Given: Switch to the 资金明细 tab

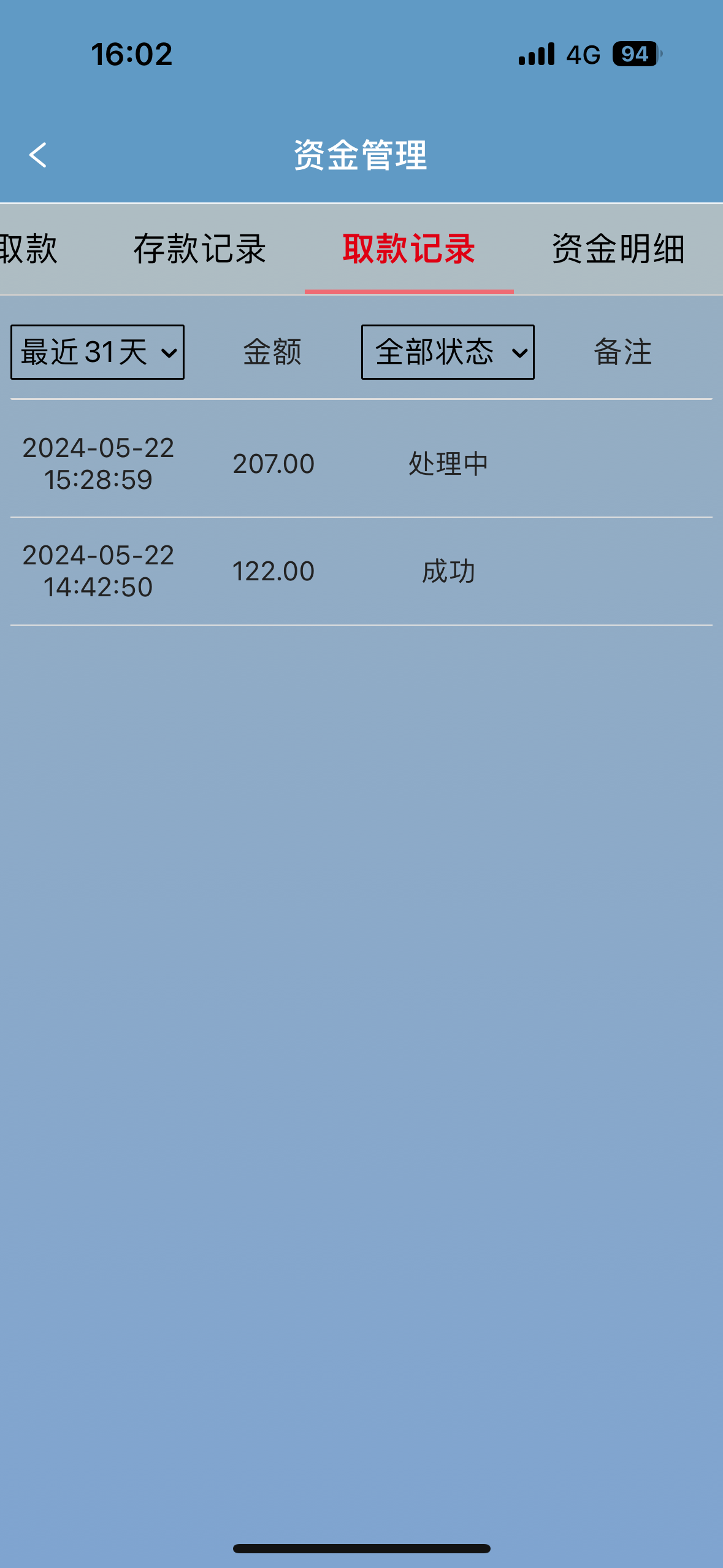Looking at the screenshot, I should (x=618, y=249).
